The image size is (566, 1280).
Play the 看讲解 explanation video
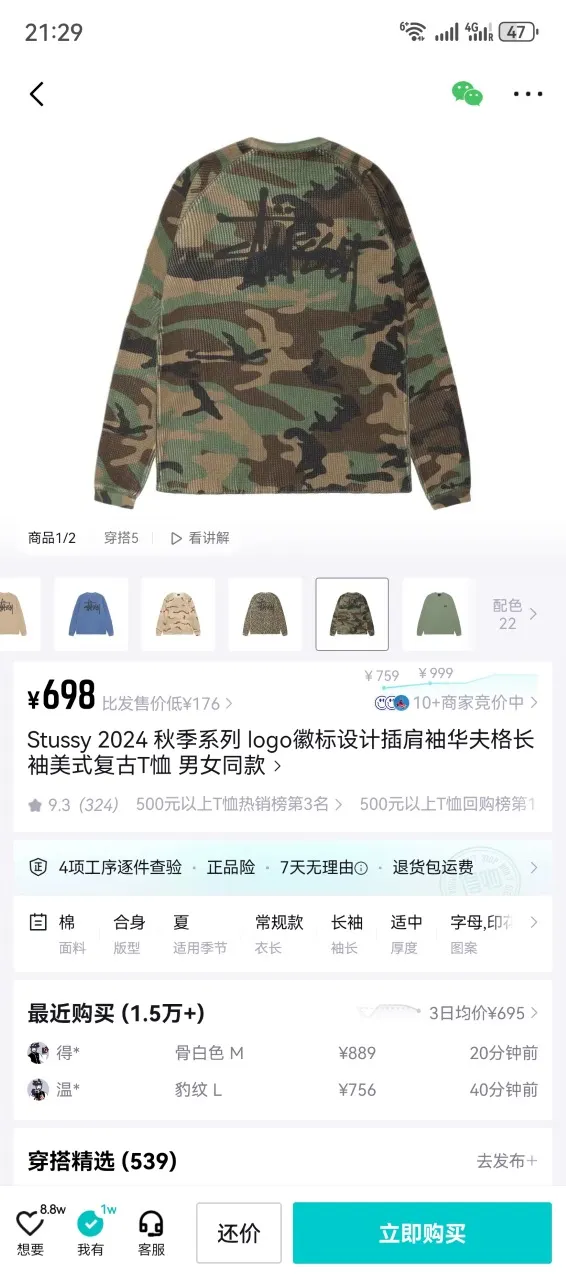(x=200, y=538)
